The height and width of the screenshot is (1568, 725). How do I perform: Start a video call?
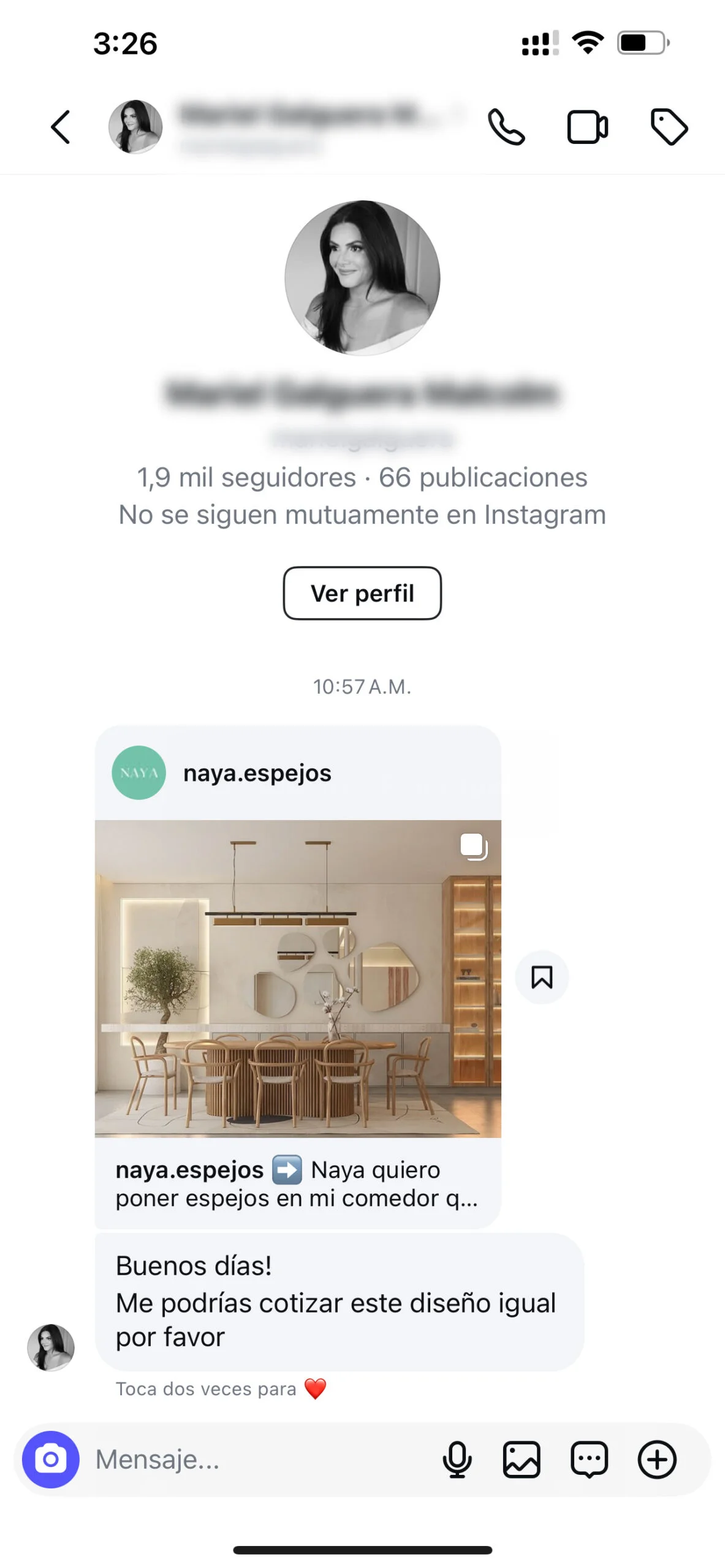[587, 127]
